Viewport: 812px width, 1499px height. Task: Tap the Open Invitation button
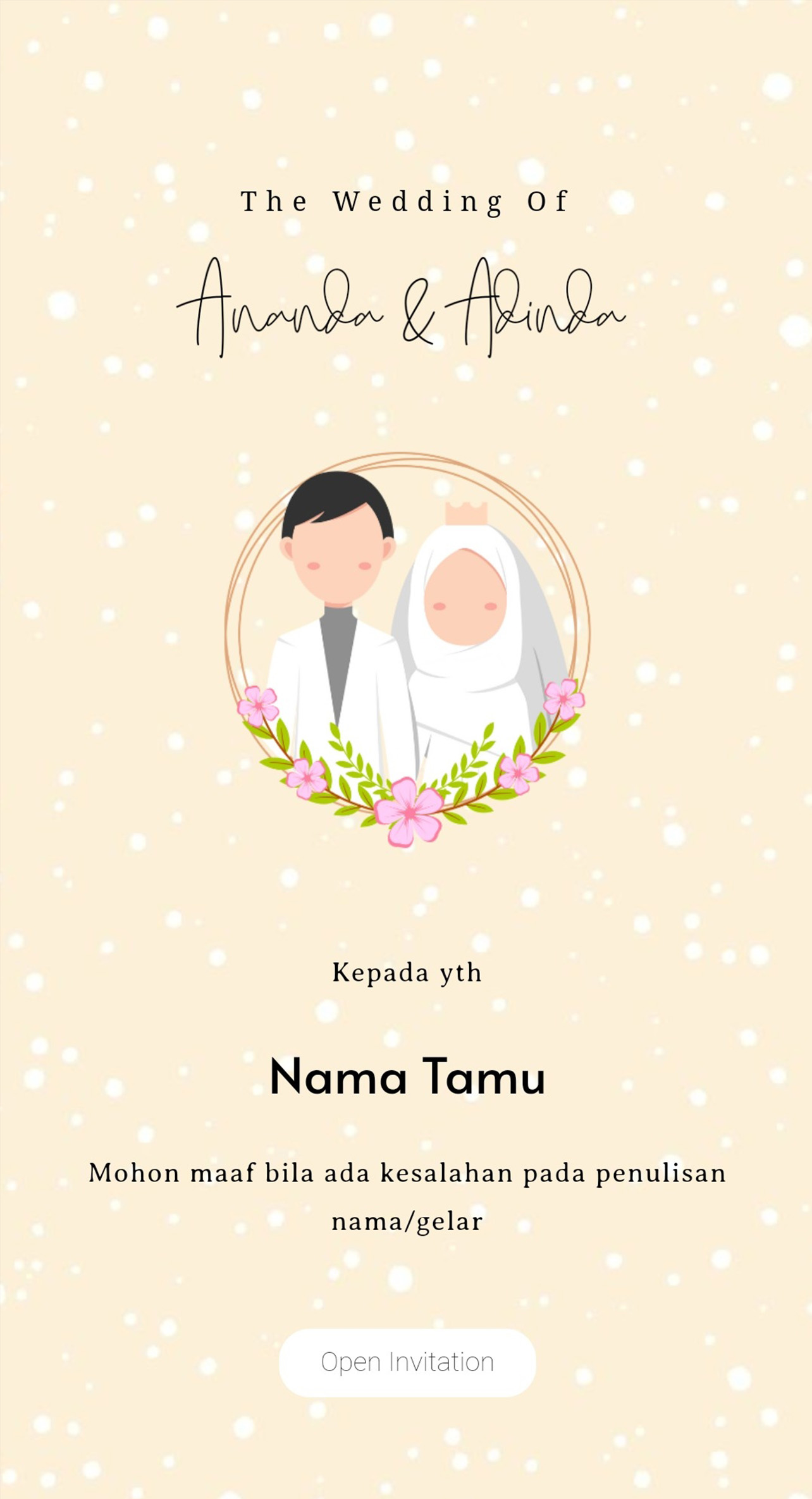[407, 1362]
